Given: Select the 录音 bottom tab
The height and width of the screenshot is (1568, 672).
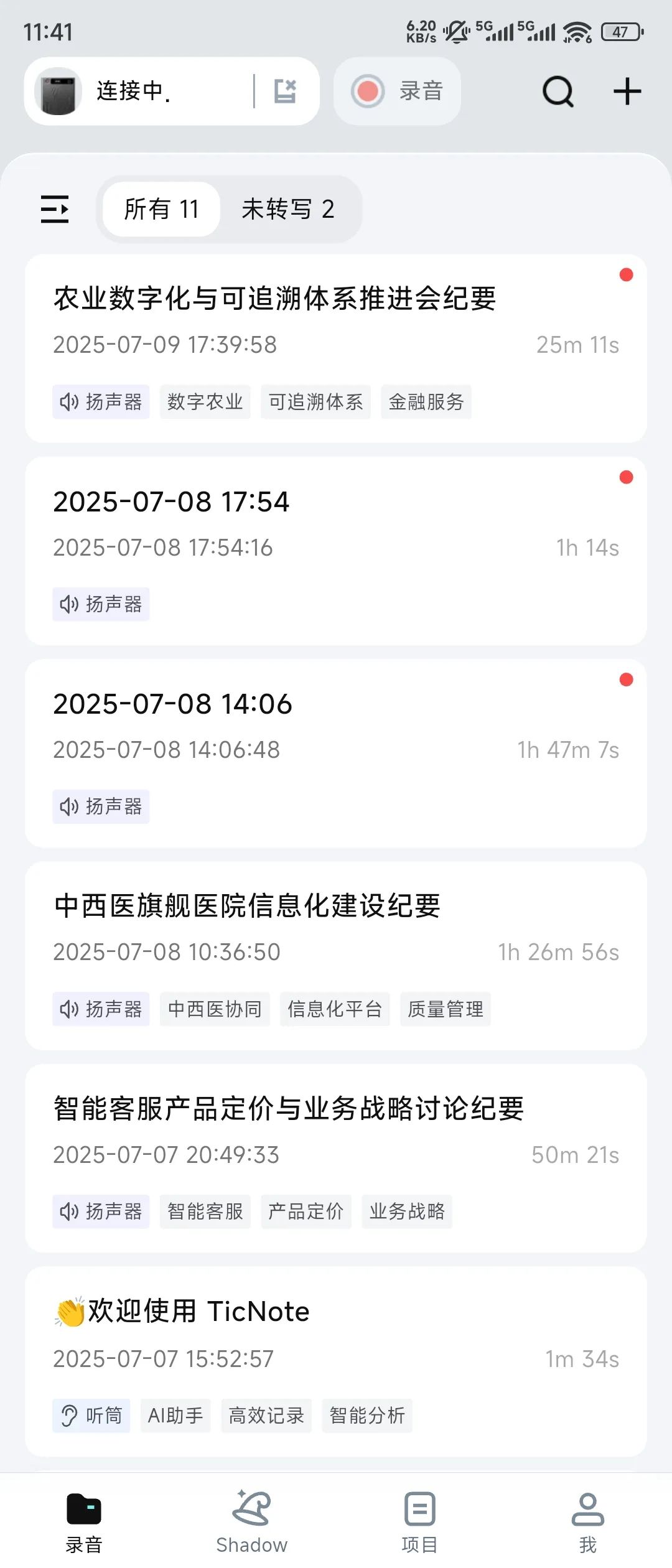Looking at the screenshot, I should [84, 1521].
